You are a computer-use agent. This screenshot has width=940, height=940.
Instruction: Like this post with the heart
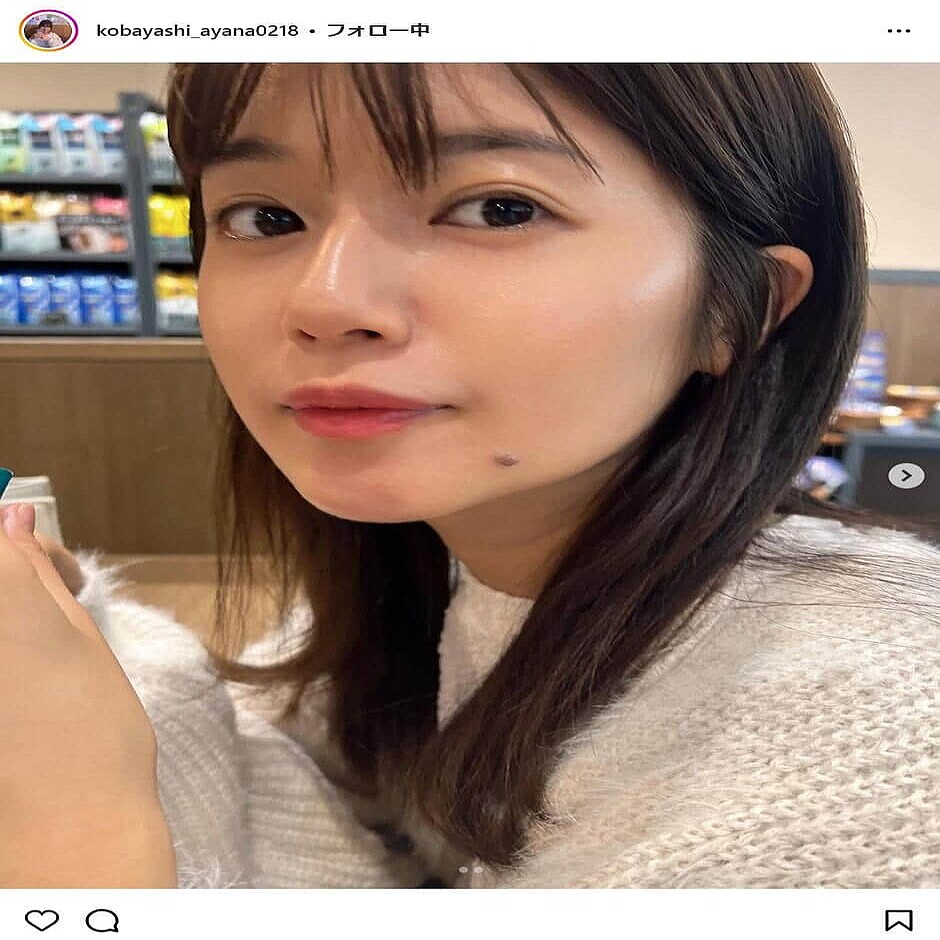42,919
